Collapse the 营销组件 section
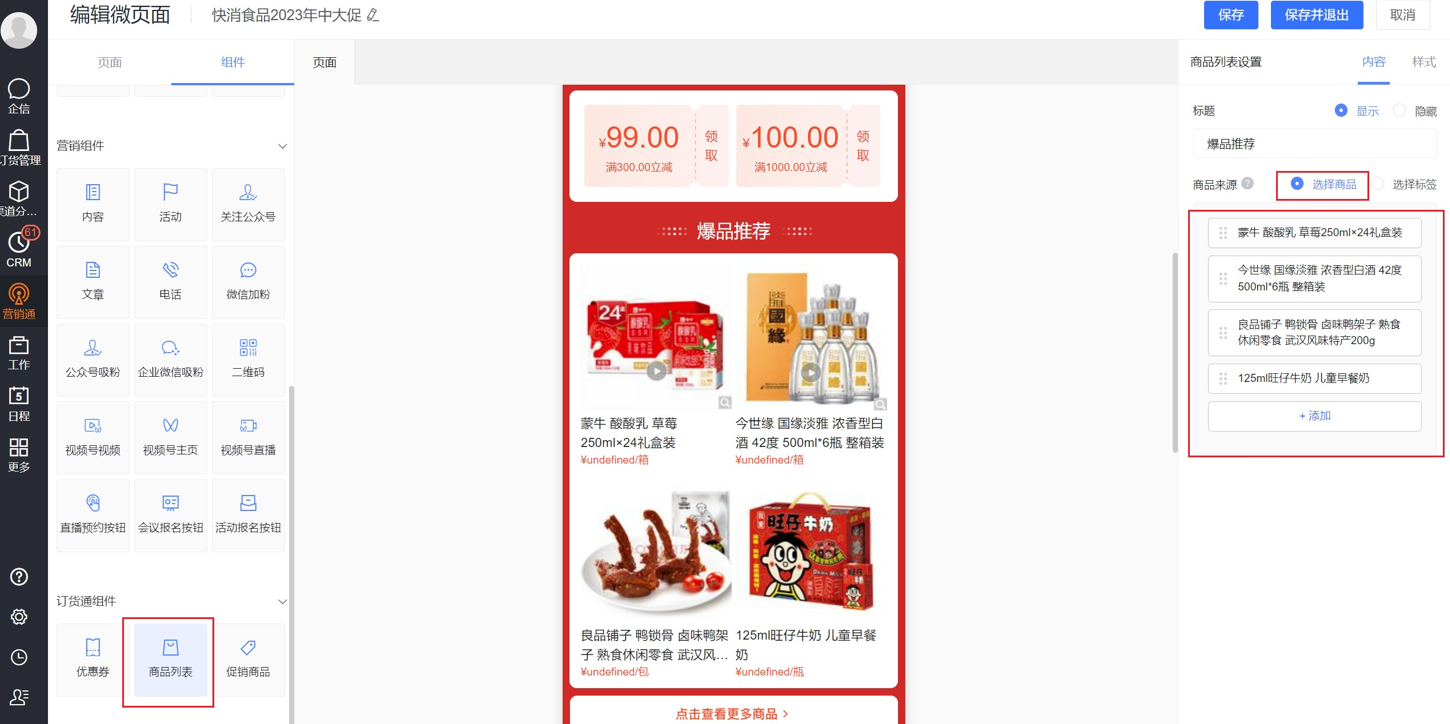Viewport: 1450px width, 724px height. pyautogui.click(x=282, y=146)
